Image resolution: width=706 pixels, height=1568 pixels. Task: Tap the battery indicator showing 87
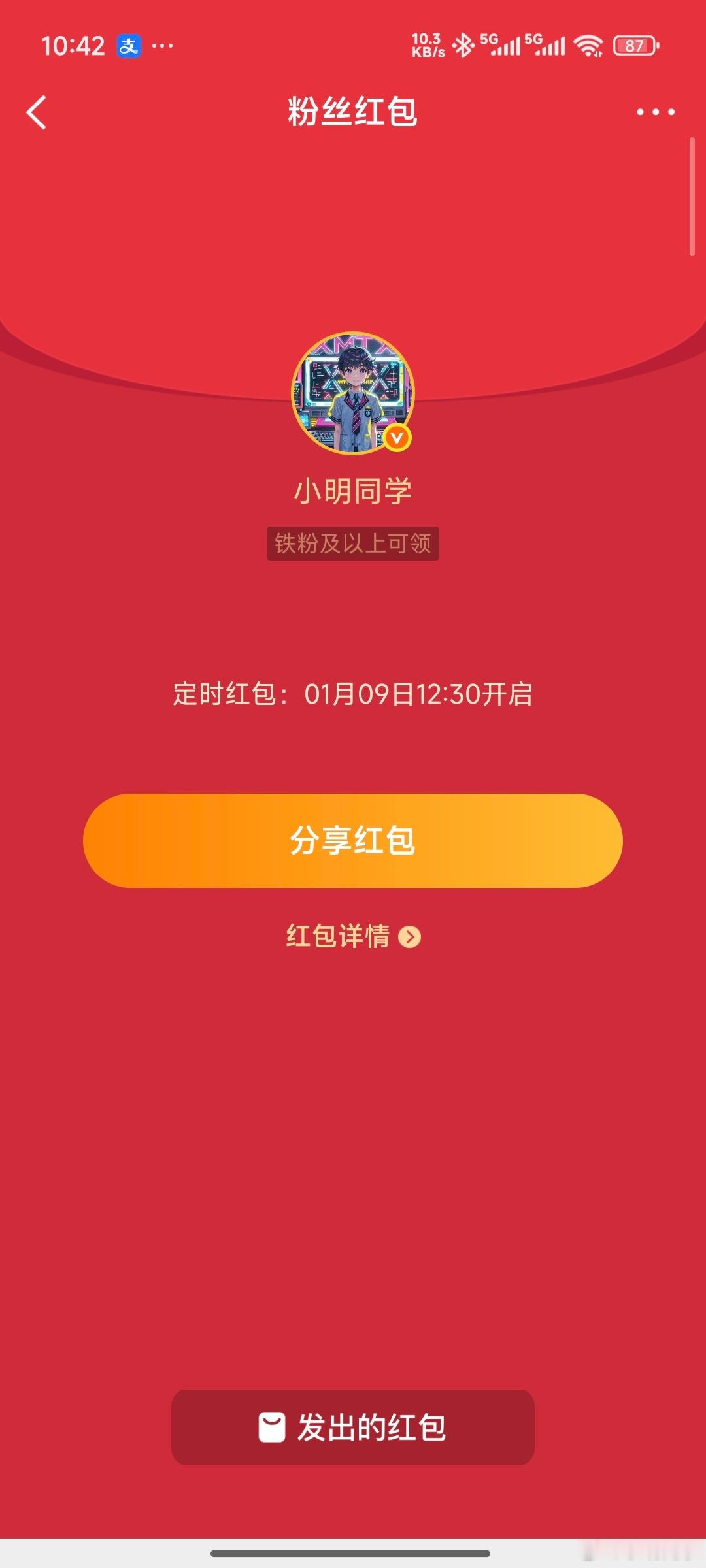coord(633,46)
